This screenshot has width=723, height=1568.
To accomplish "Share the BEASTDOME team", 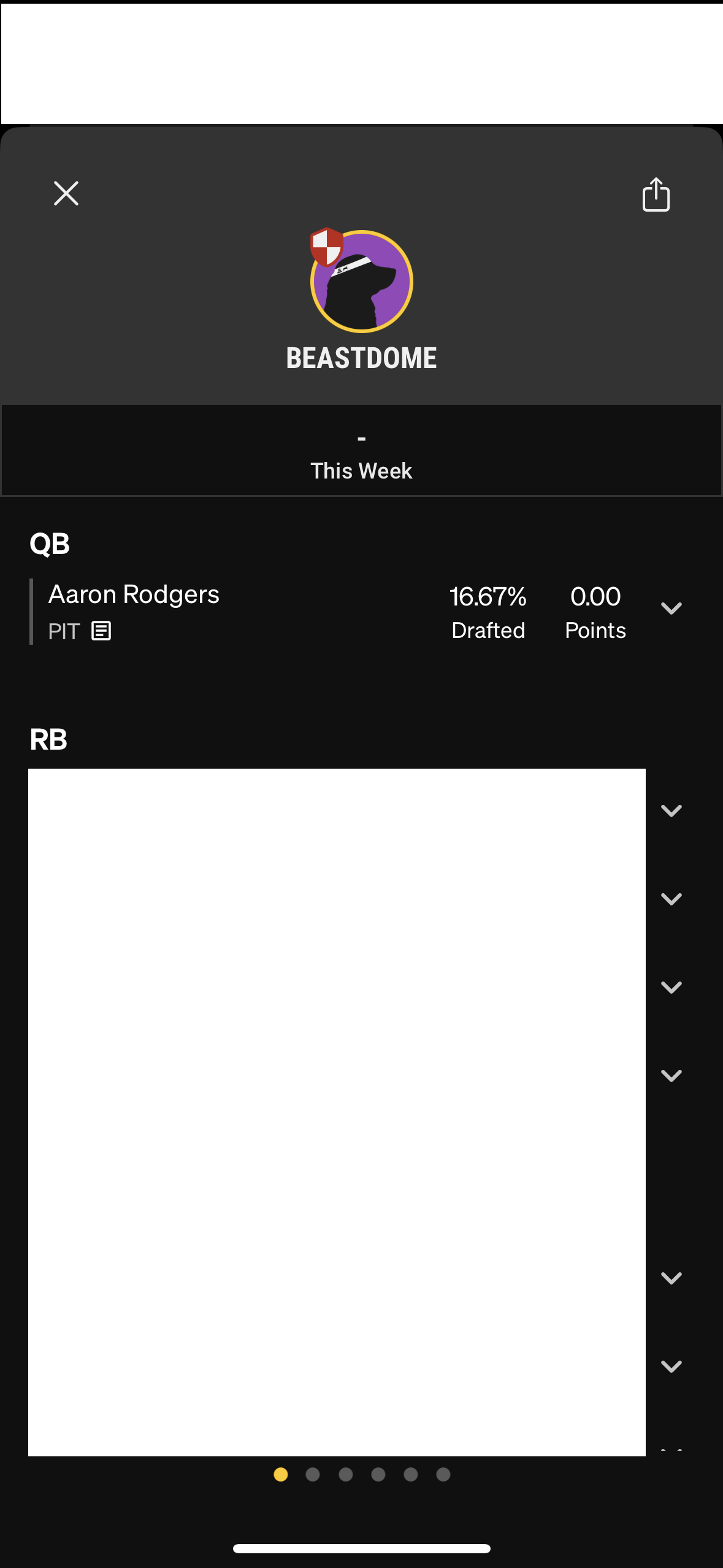I will coord(656,194).
